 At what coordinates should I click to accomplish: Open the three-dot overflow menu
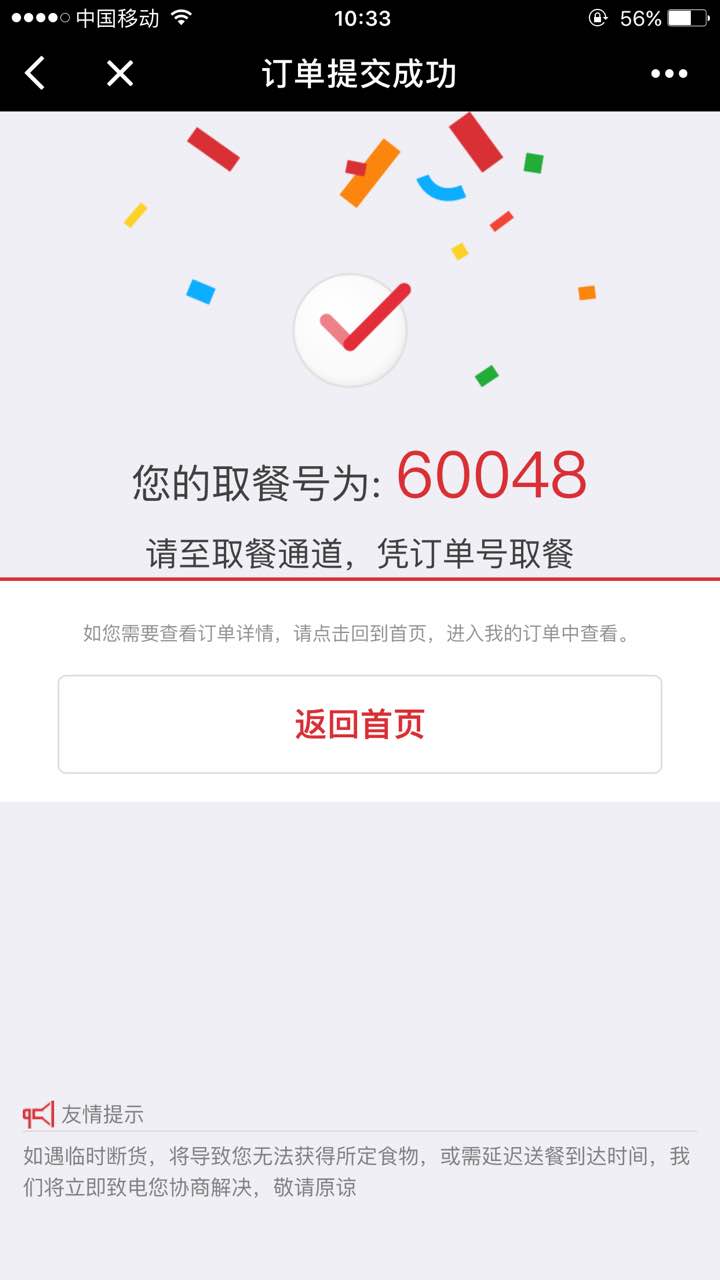click(x=669, y=73)
